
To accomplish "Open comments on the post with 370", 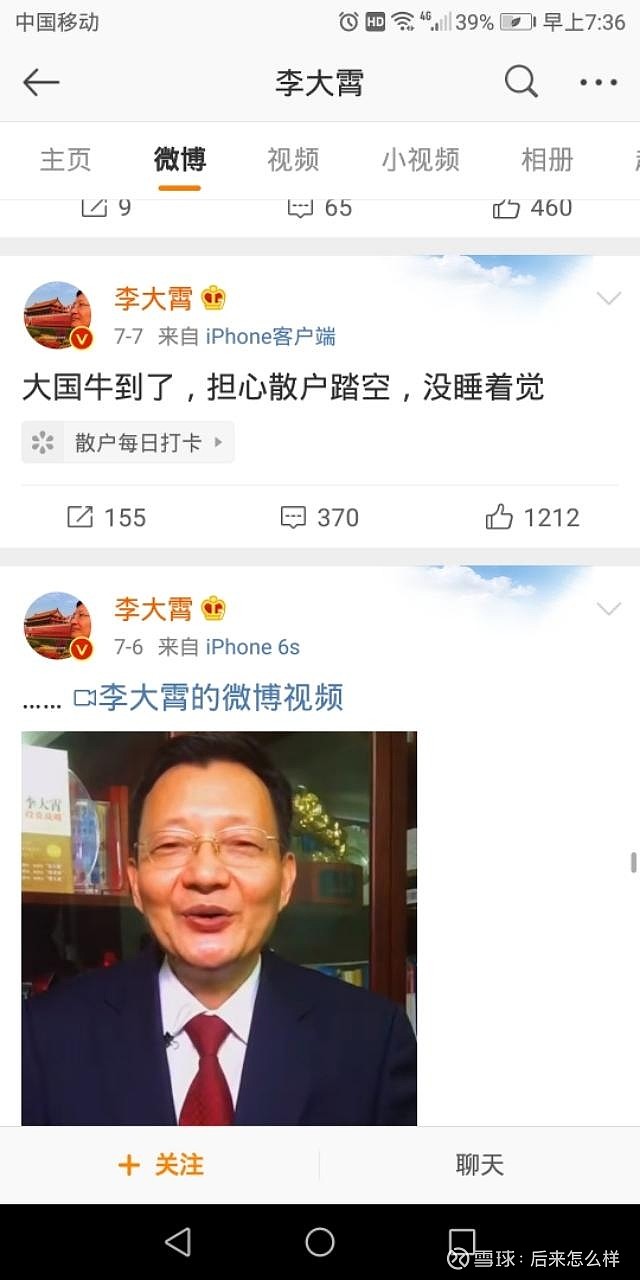I will [319, 517].
